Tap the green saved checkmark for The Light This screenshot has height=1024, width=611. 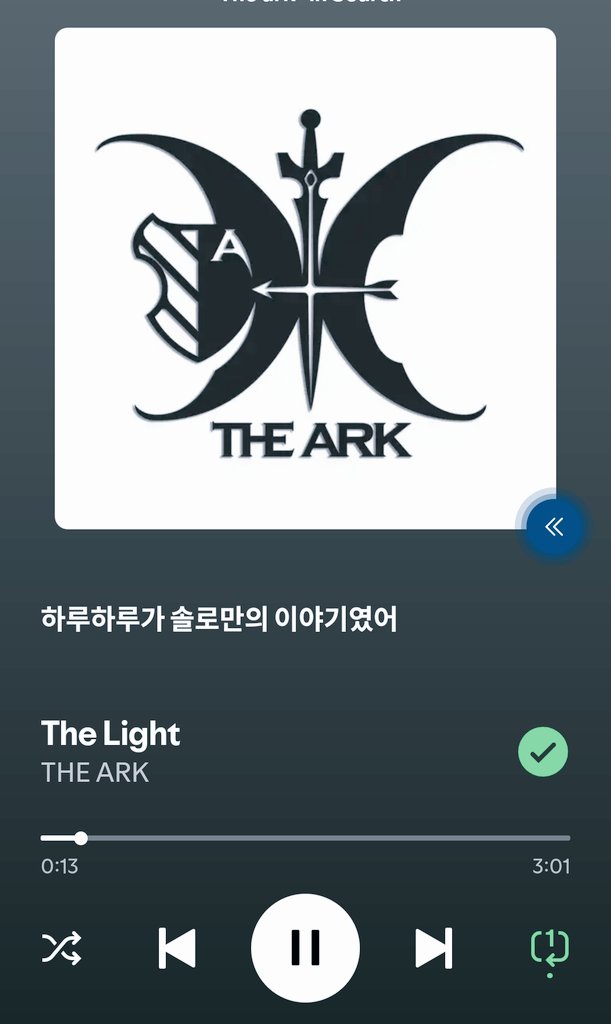pos(543,752)
